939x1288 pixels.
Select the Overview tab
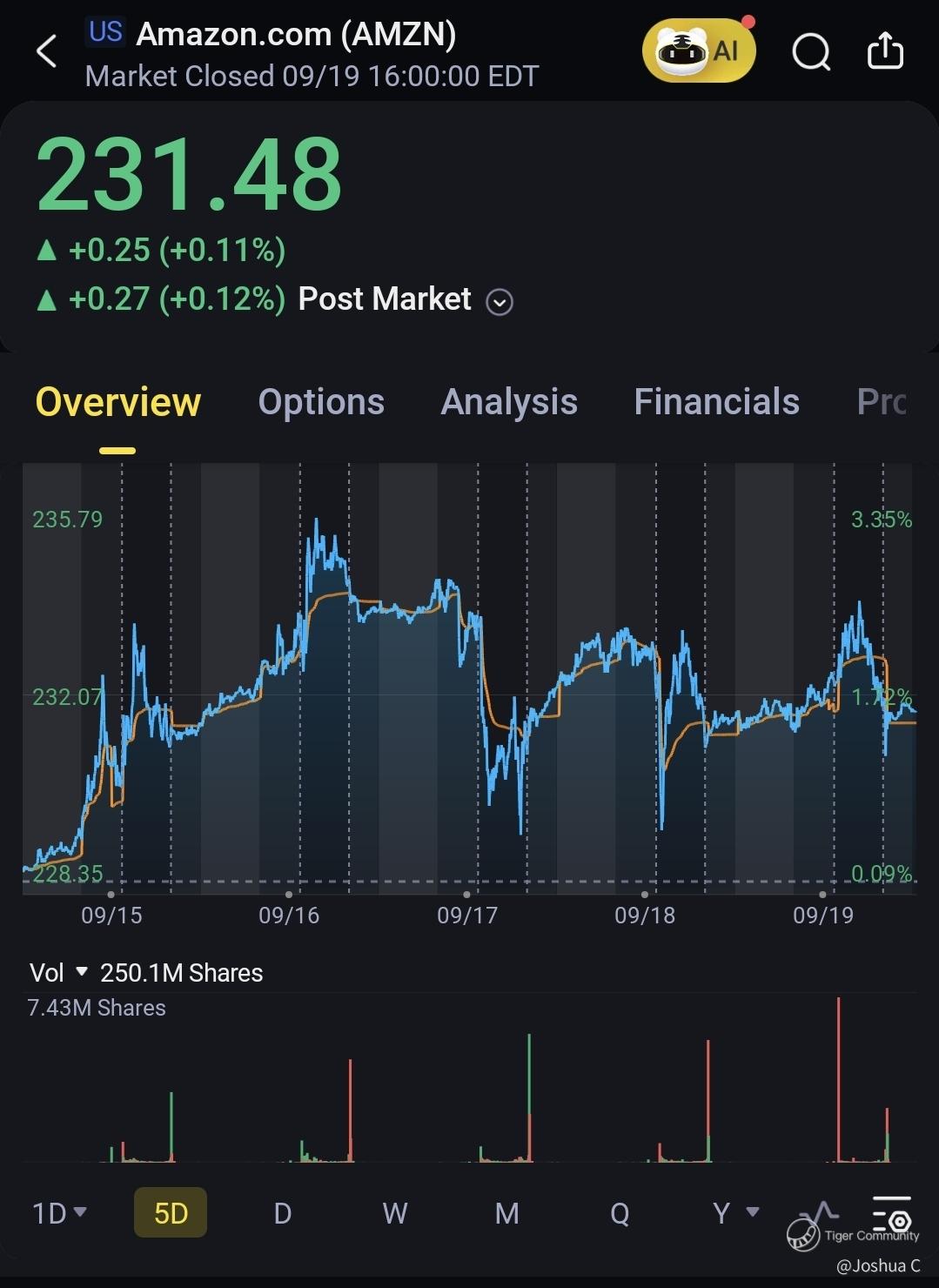[x=117, y=402]
